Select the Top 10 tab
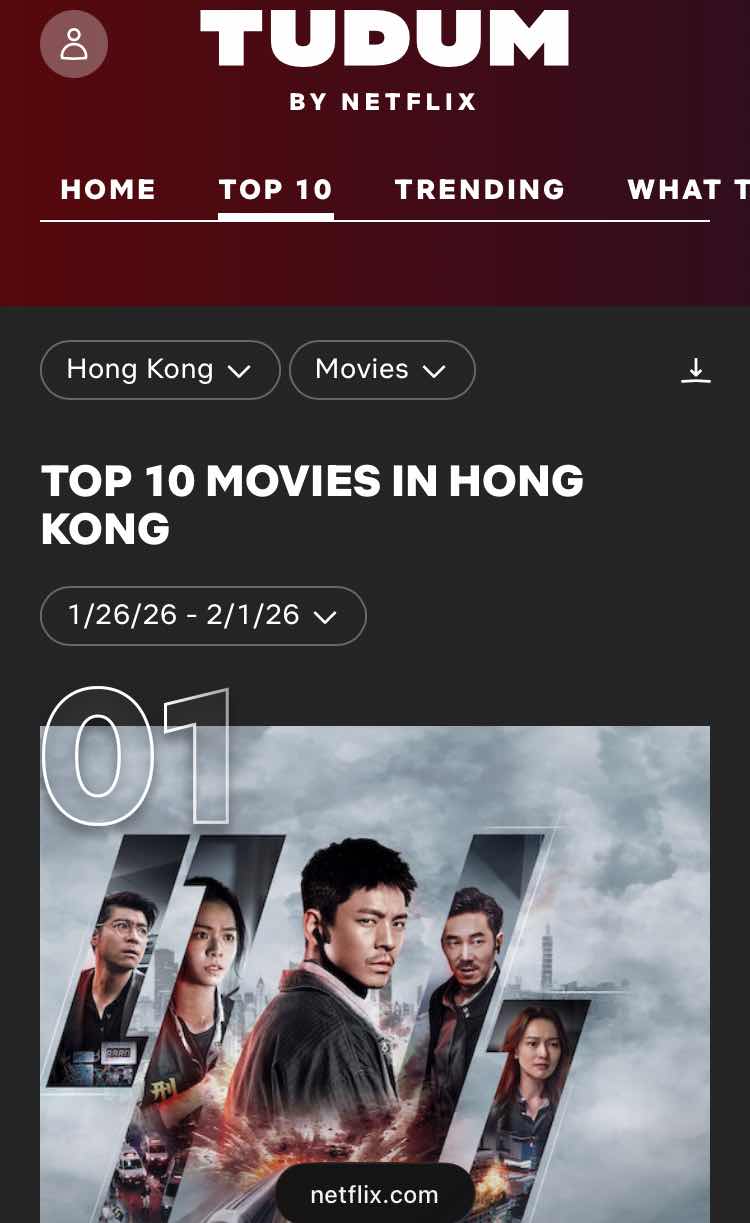750x1223 pixels. pos(275,190)
